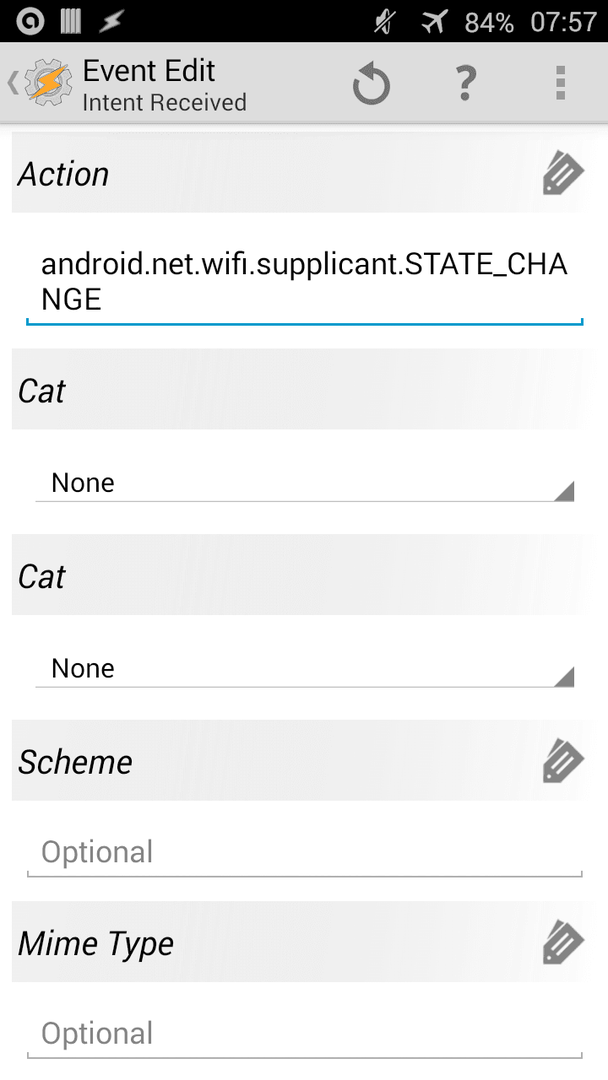Focus the Scheme optional field
Image resolution: width=608 pixels, height=1080 pixels.
point(304,853)
